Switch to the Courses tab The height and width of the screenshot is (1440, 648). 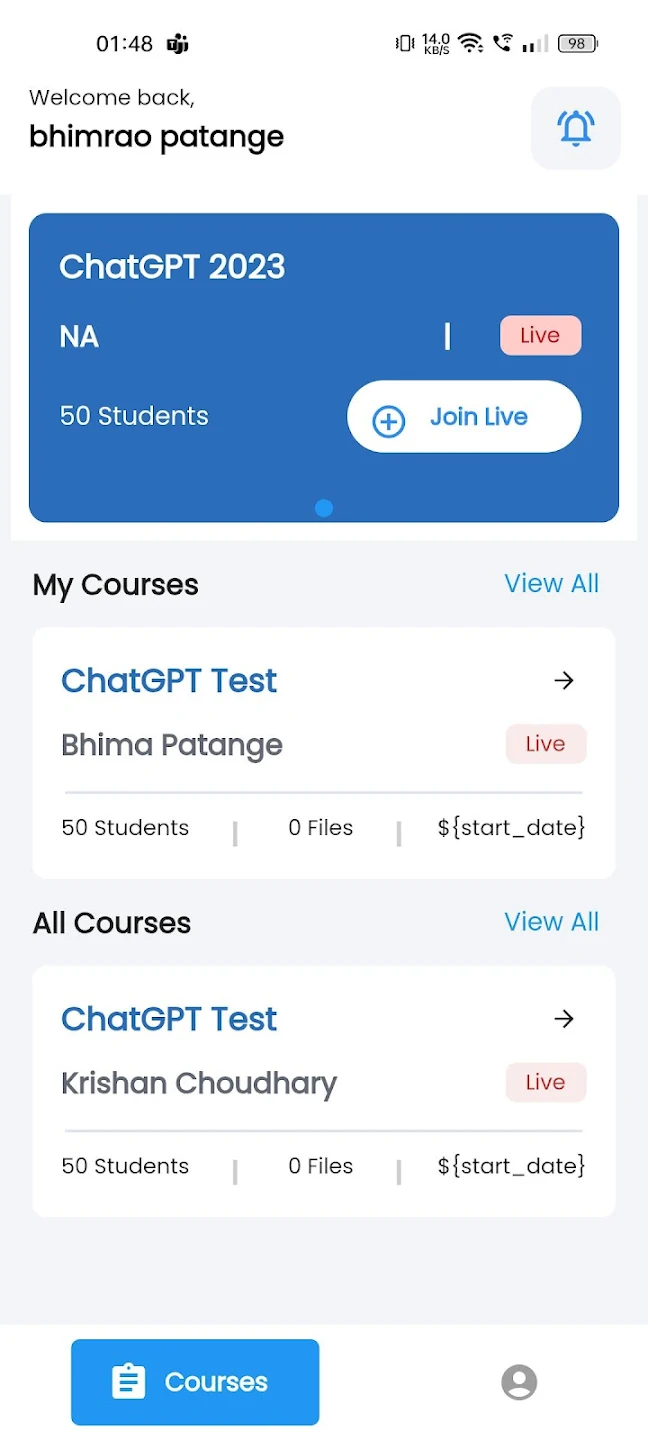click(x=195, y=1382)
